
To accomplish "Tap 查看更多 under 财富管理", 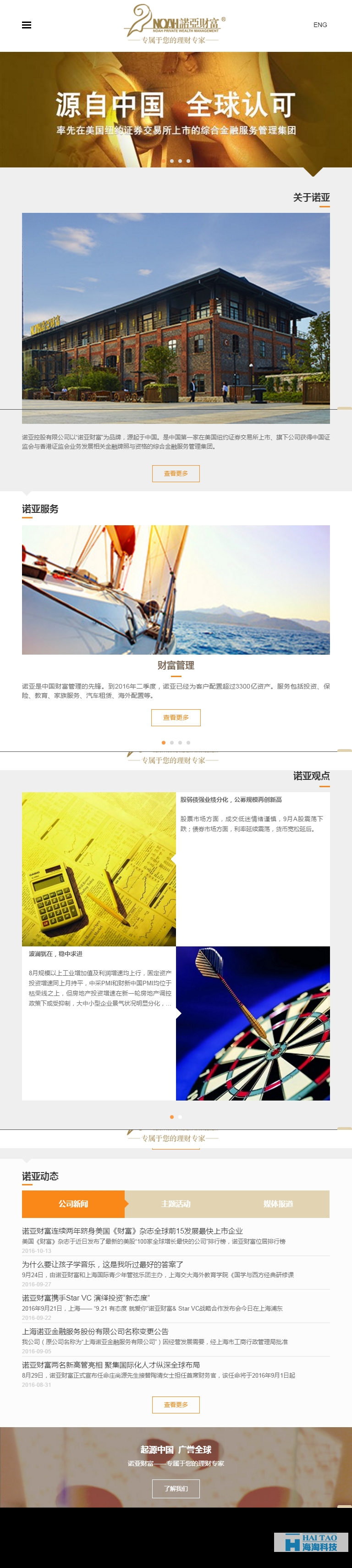I will point(176,717).
